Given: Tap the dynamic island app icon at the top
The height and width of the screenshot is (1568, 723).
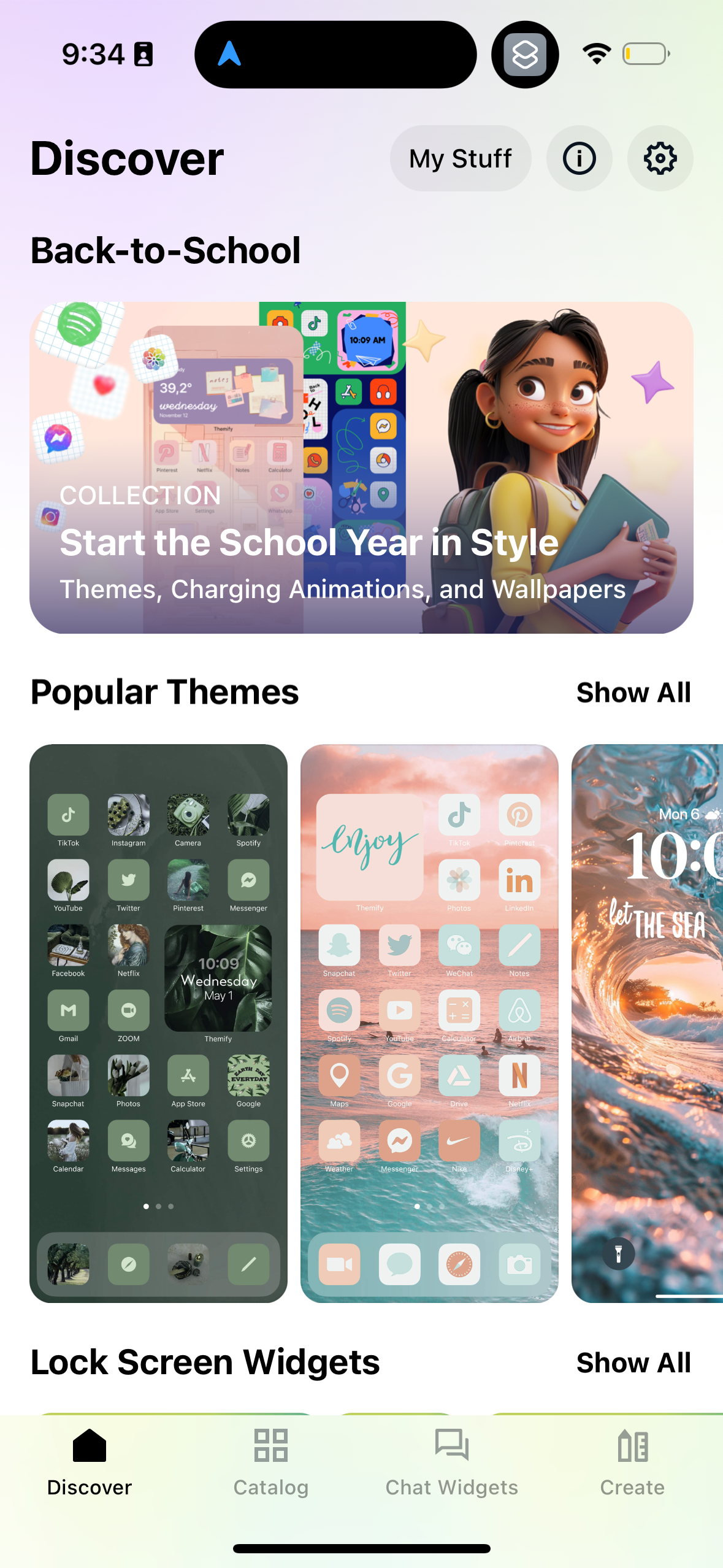Looking at the screenshot, I should point(524,54).
